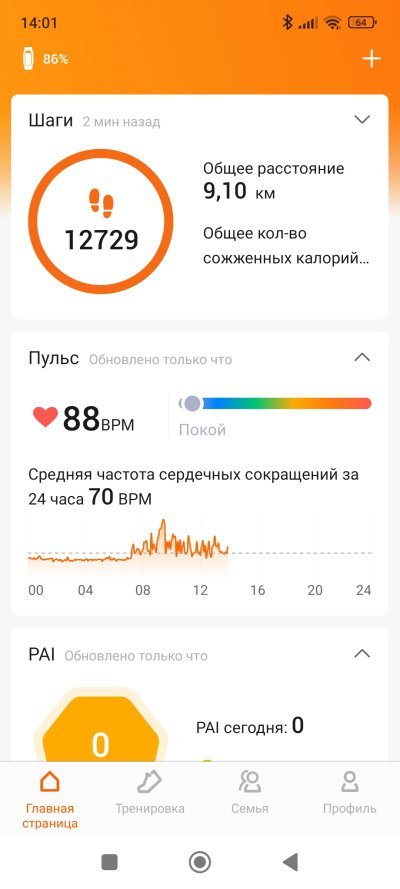The height and width of the screenshot is (889, 400).
Task: Switch to the Профиль tab
Action: point(350,793)
